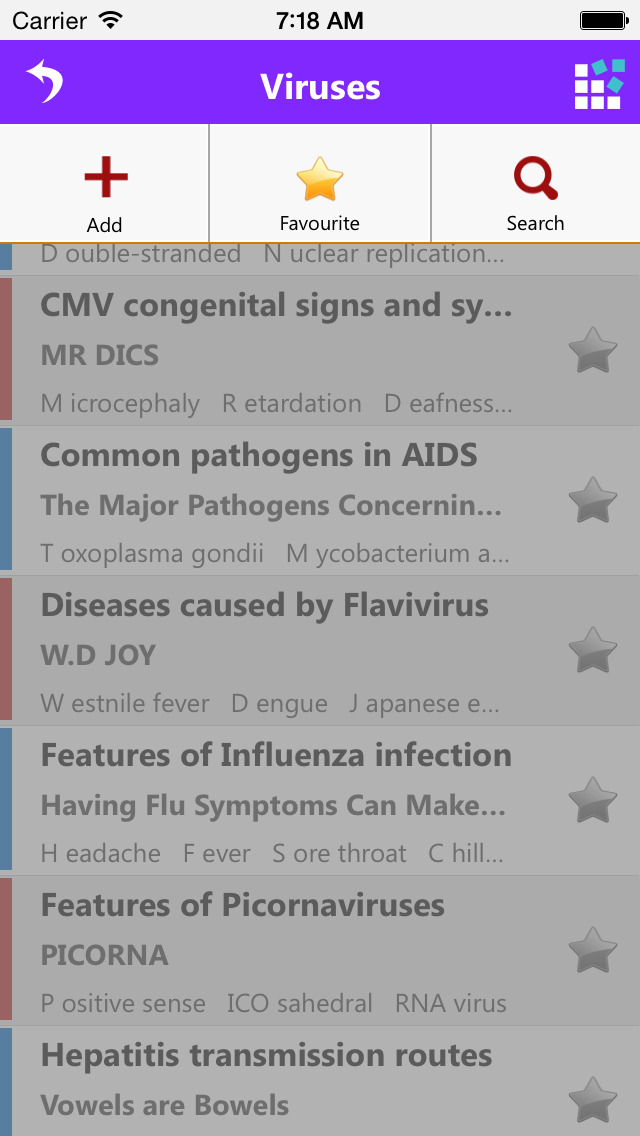Open Features of Influenza infection

[x=320, y=801]
